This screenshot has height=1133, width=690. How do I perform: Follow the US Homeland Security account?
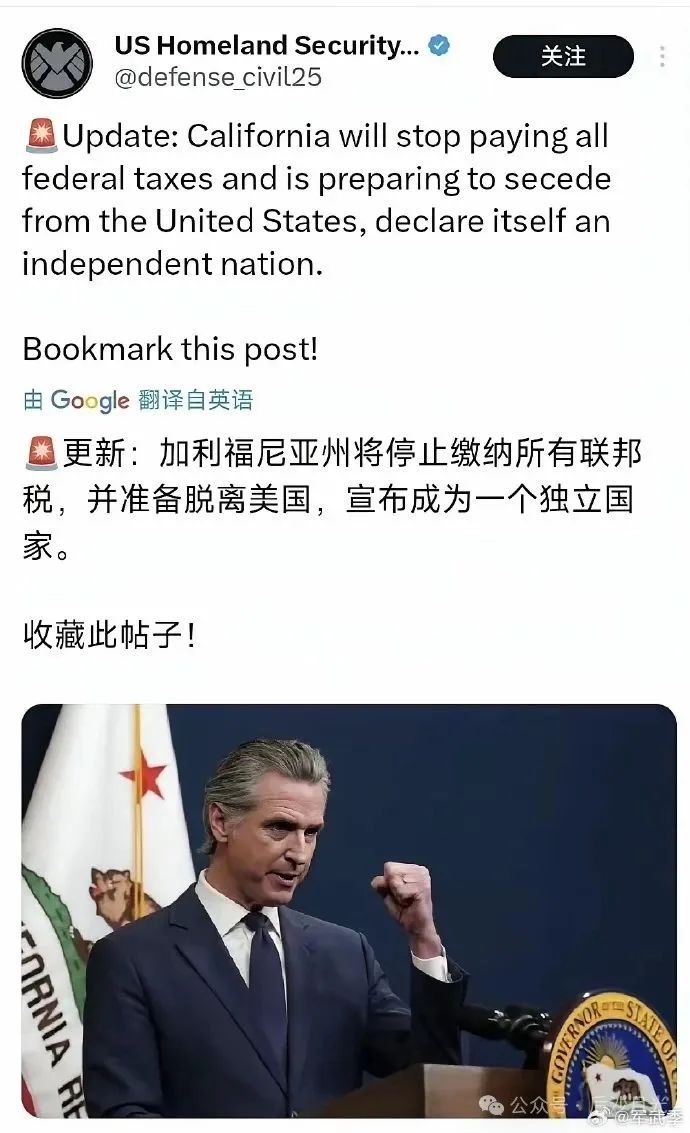(563, 57)
